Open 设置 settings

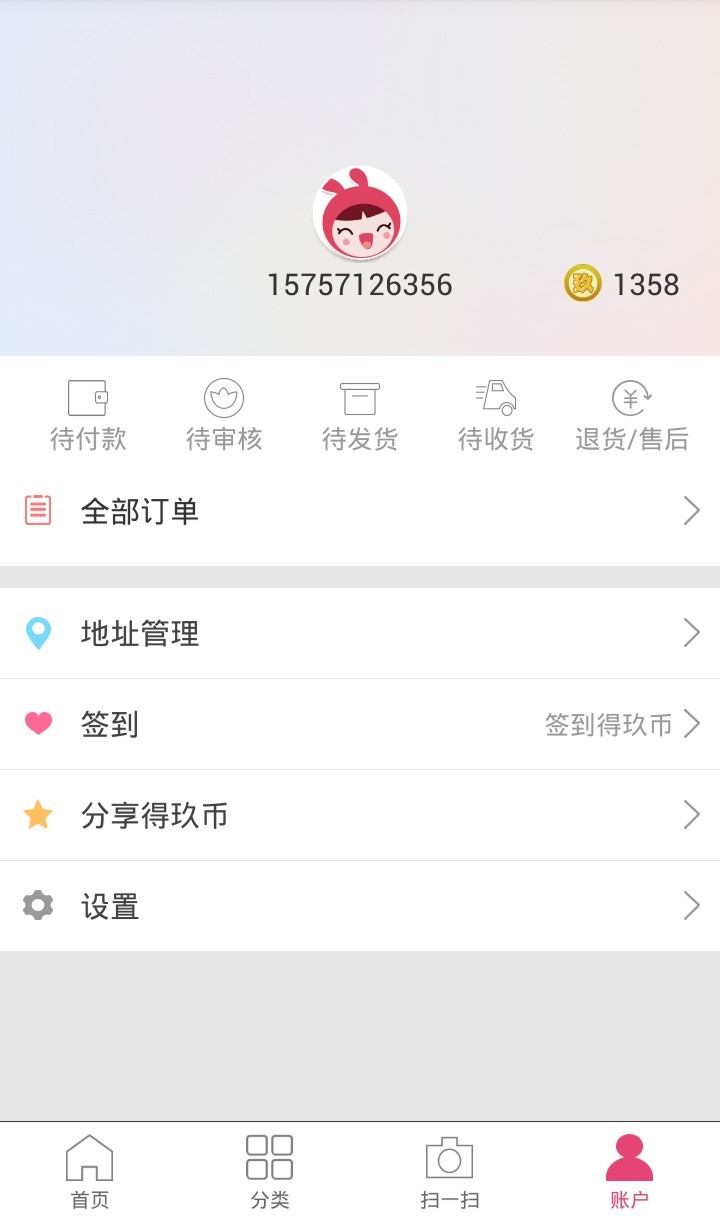pos(360,906)
